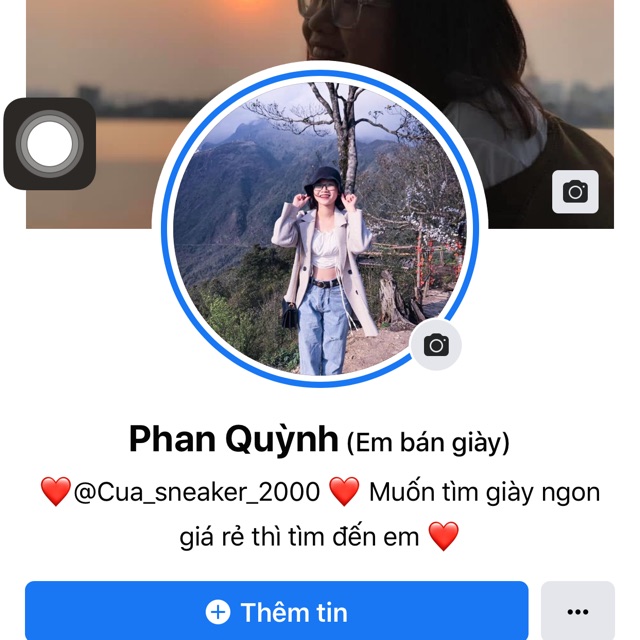Viewport: 640px width, 640px height.
Task: Change profile picture via its camera icon
Action: [436, 346]
